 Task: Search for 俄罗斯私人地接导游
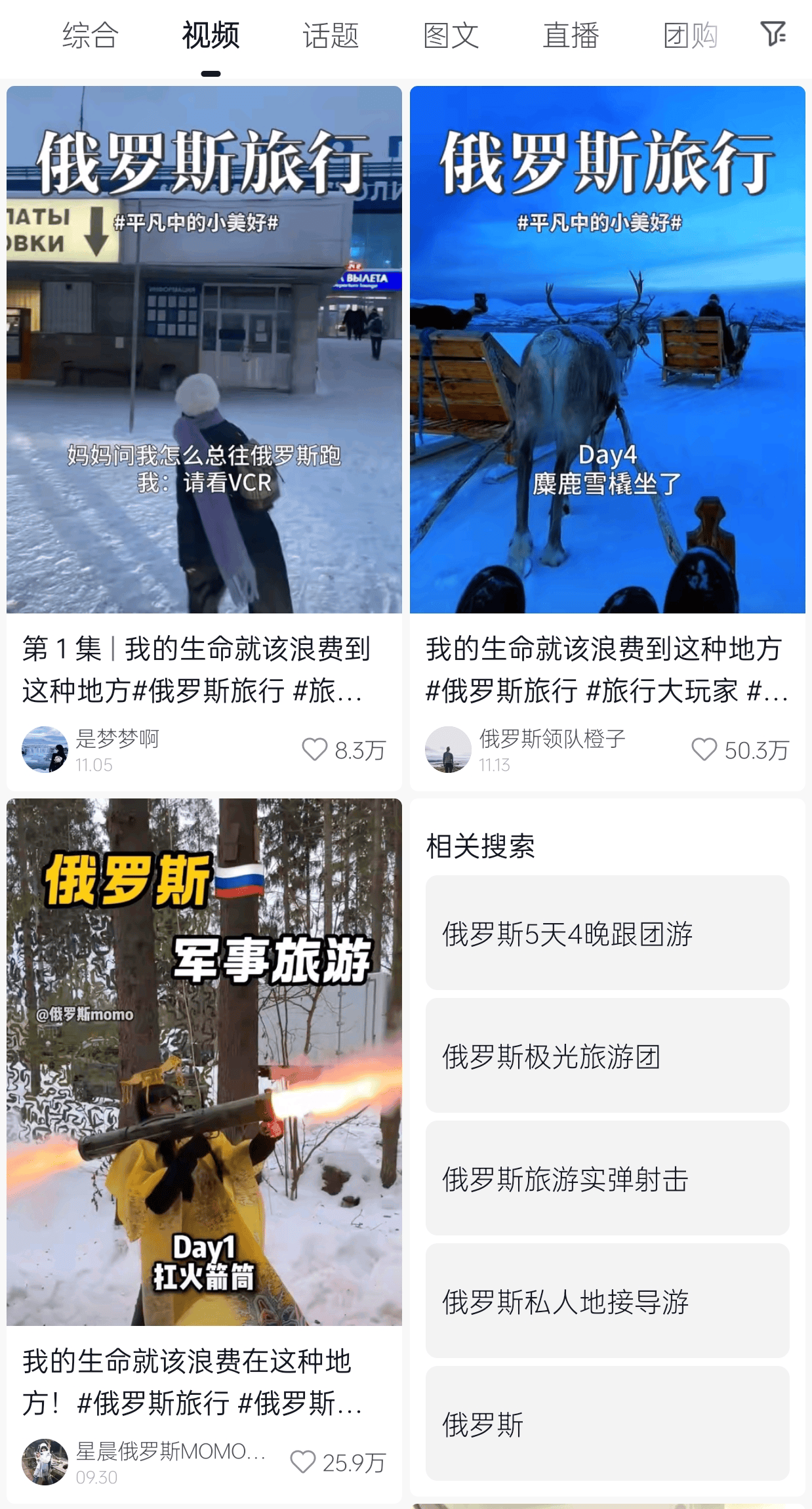point(607,1300)
